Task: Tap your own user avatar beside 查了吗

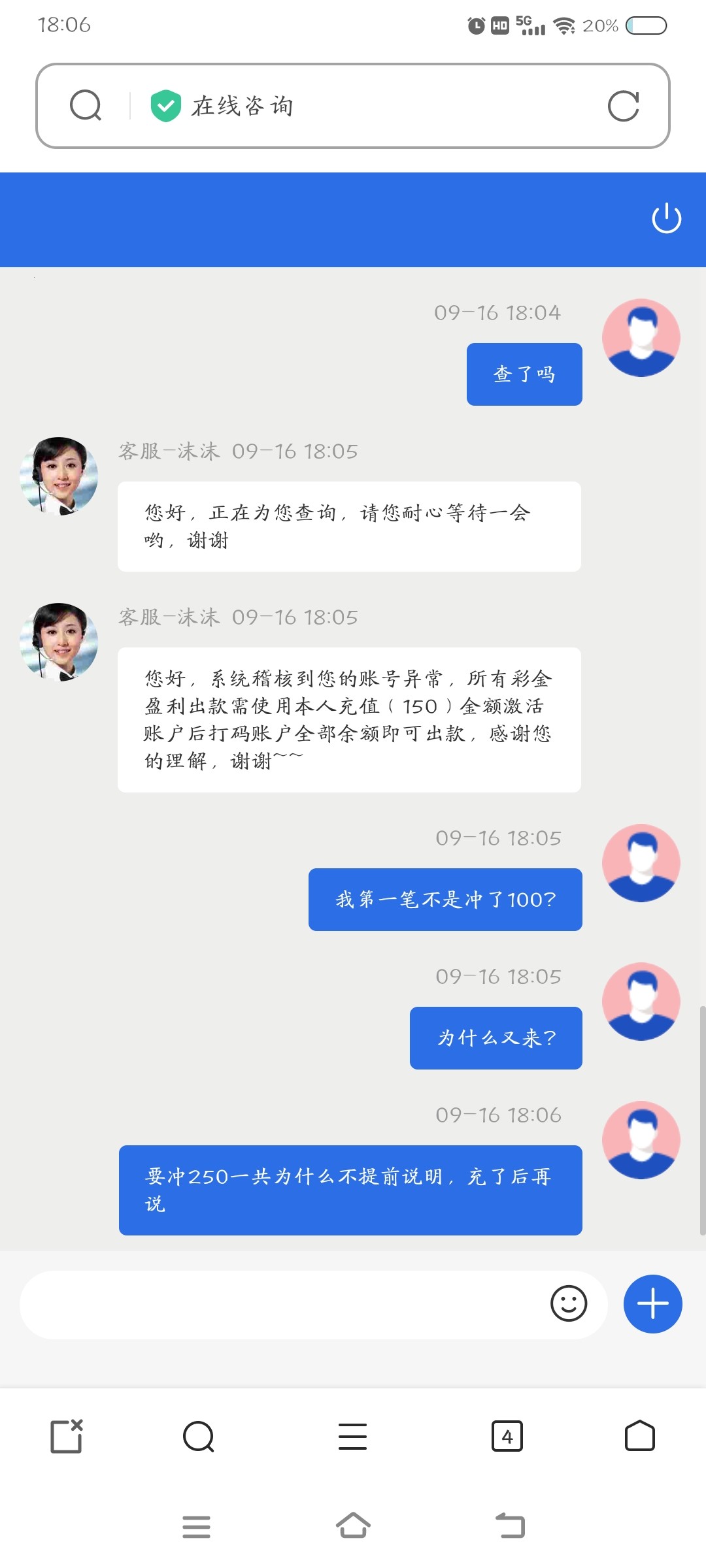Action: [x=641, y=337]
